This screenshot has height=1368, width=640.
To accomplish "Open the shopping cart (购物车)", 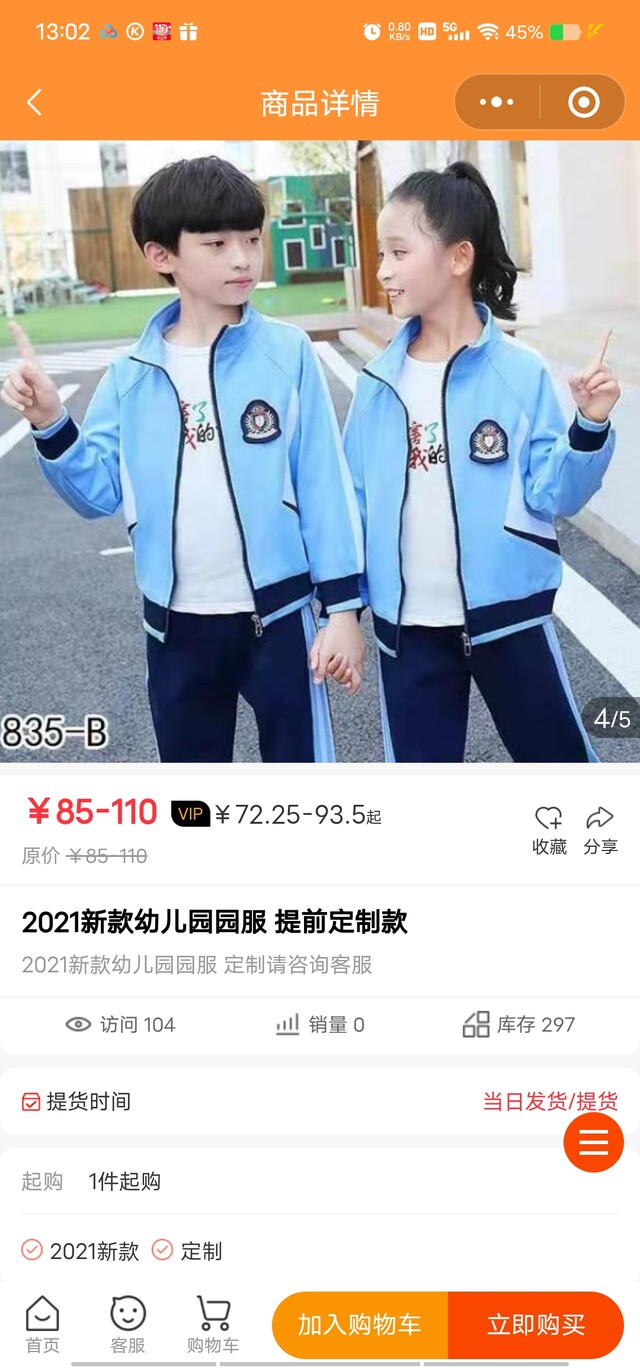I will point(213,1324).
